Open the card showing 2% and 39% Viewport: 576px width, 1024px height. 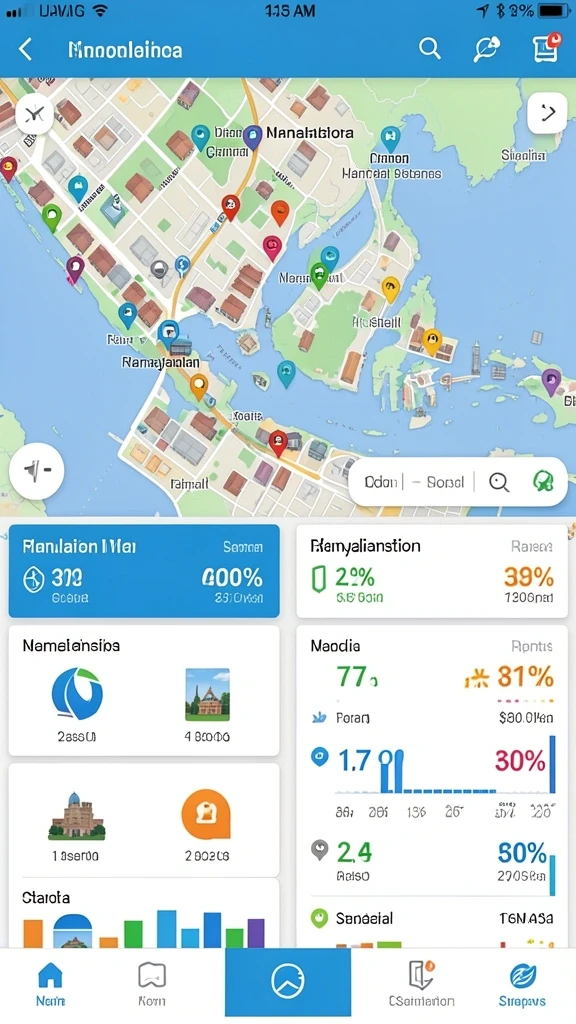pyautogui.click(x=432, y=571)
